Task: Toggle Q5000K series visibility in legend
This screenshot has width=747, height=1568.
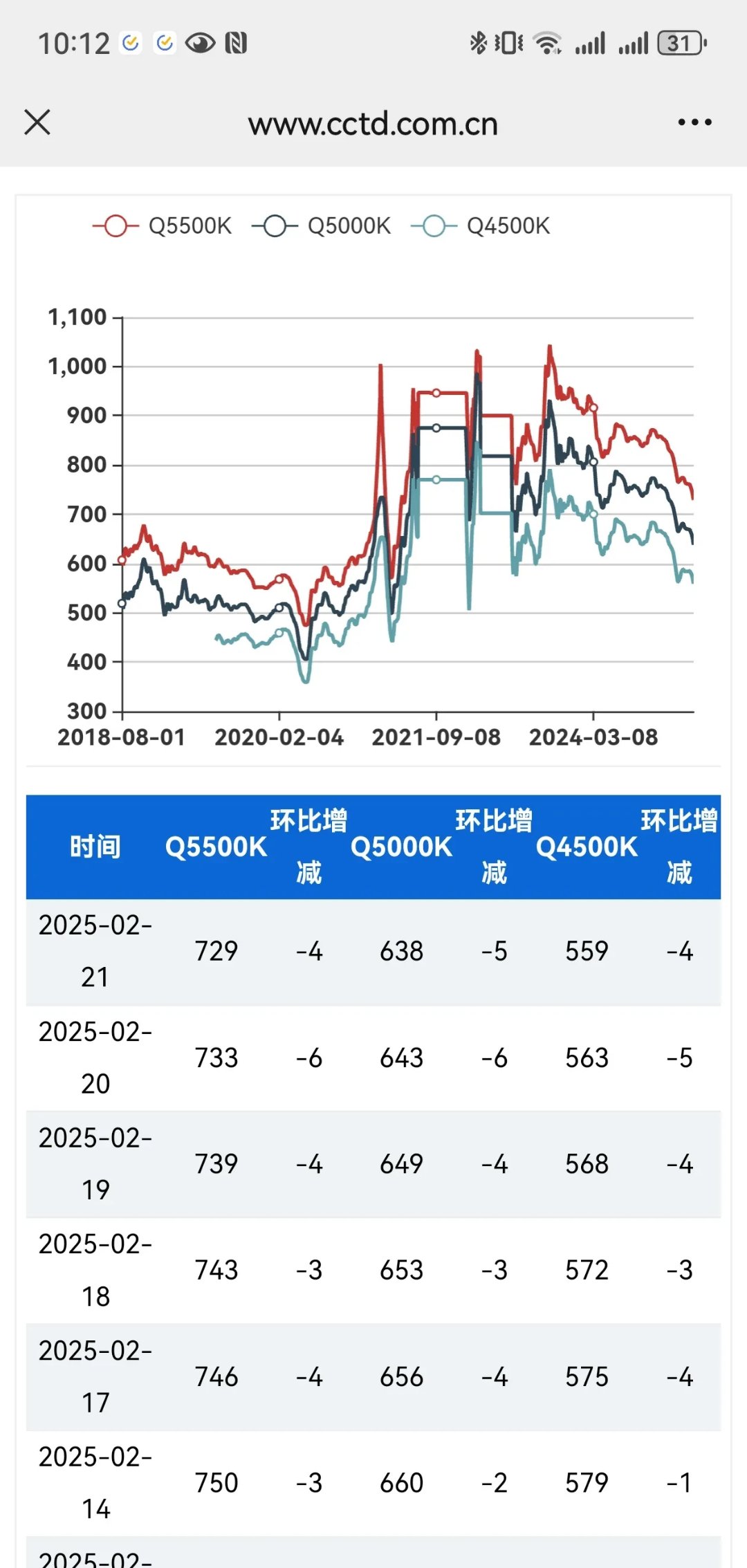Action: coord(347,225)
